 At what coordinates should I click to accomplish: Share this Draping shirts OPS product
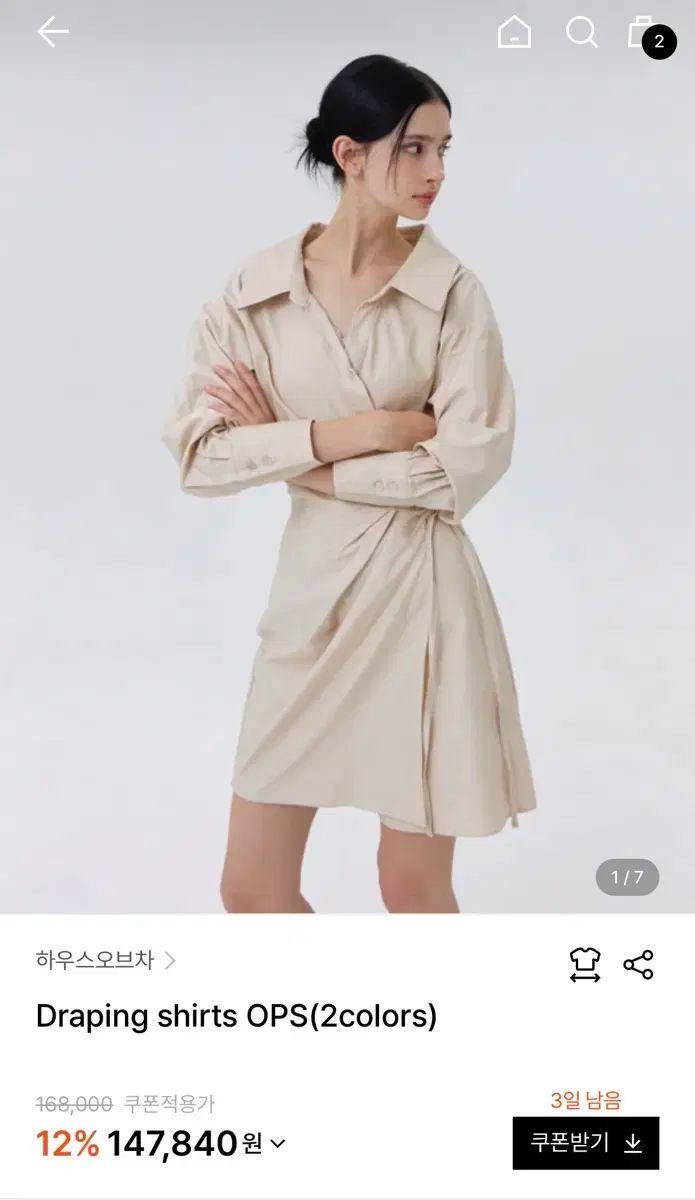[638, 964]
